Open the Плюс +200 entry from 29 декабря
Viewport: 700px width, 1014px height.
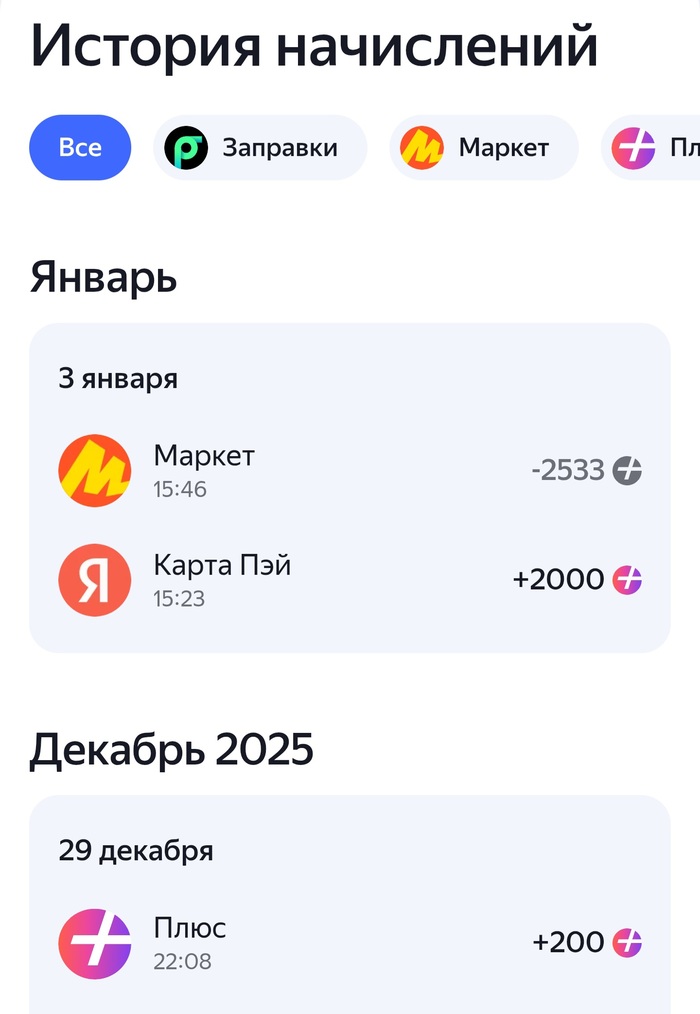point(349,943)
